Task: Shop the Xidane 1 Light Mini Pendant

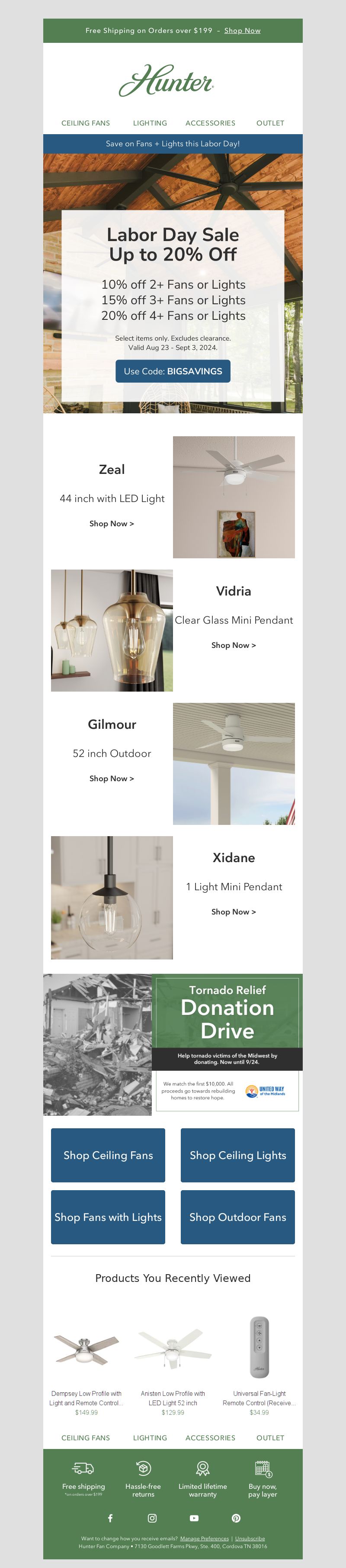Action: (x=234, y=912)
